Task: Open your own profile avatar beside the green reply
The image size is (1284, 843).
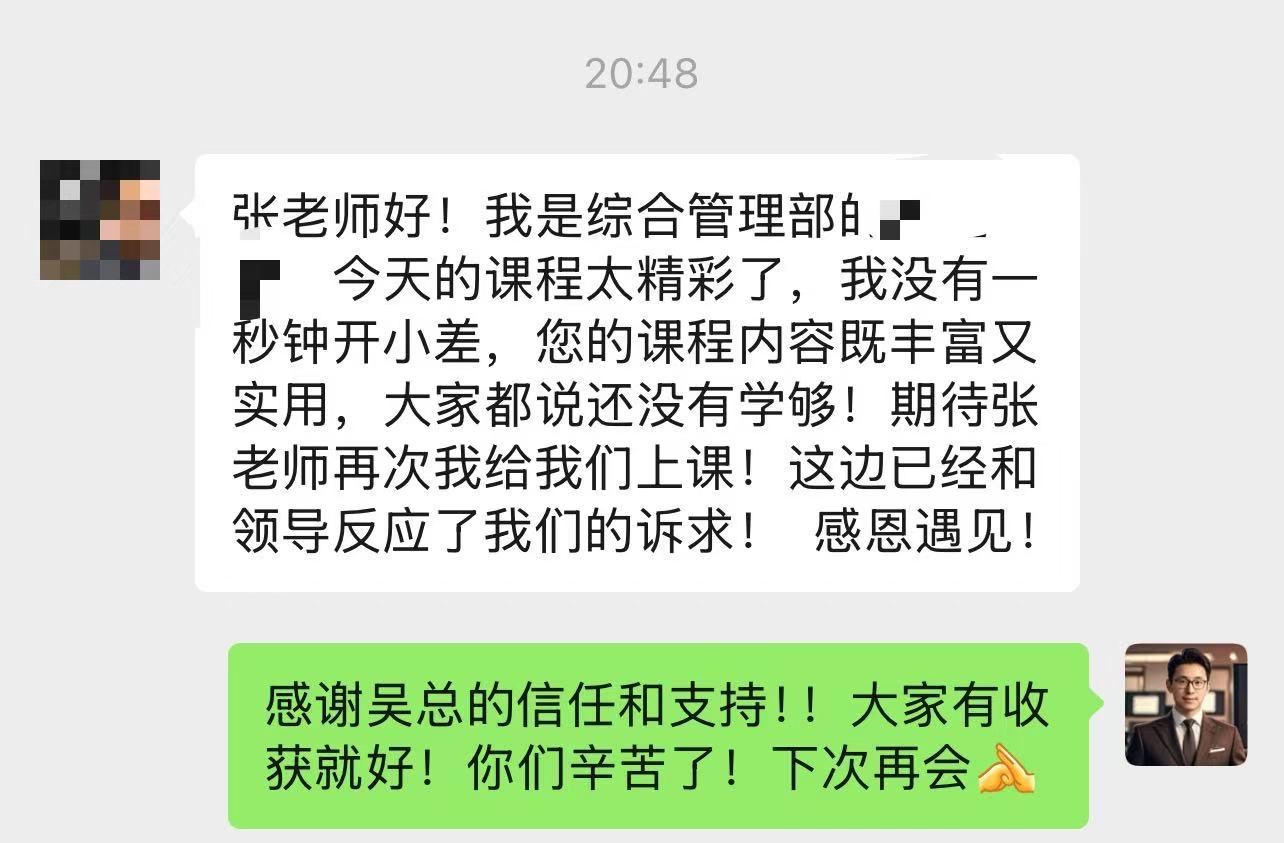Action: click(x=1186, y=705)
